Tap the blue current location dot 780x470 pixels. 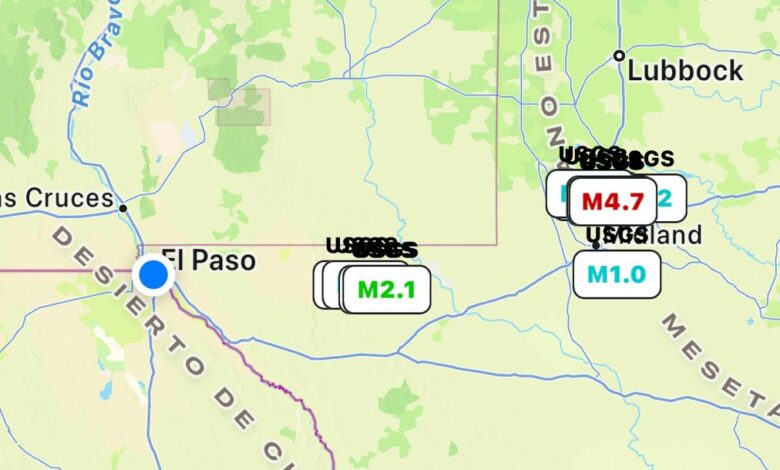[153, 274]
